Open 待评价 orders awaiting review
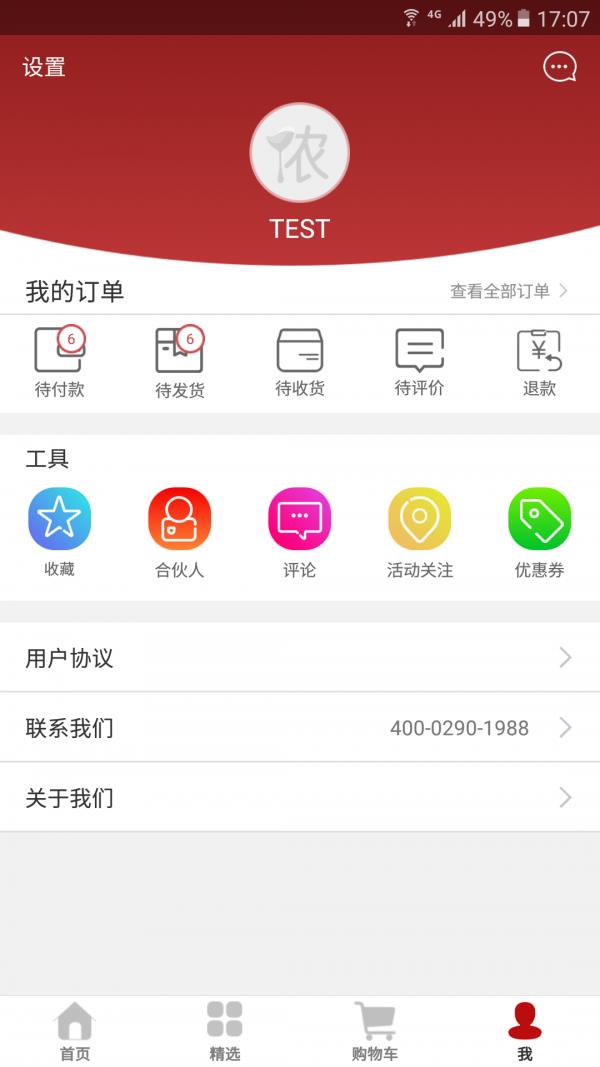 (x=420, y=363)
